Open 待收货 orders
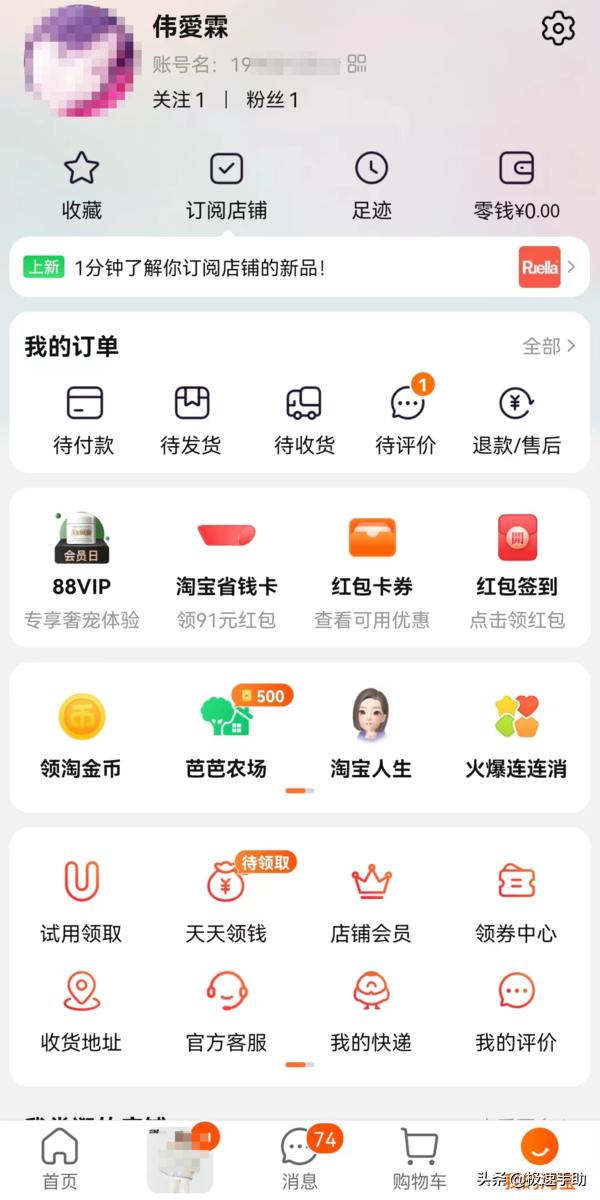The image size is (600, 1200). [304, 420]
